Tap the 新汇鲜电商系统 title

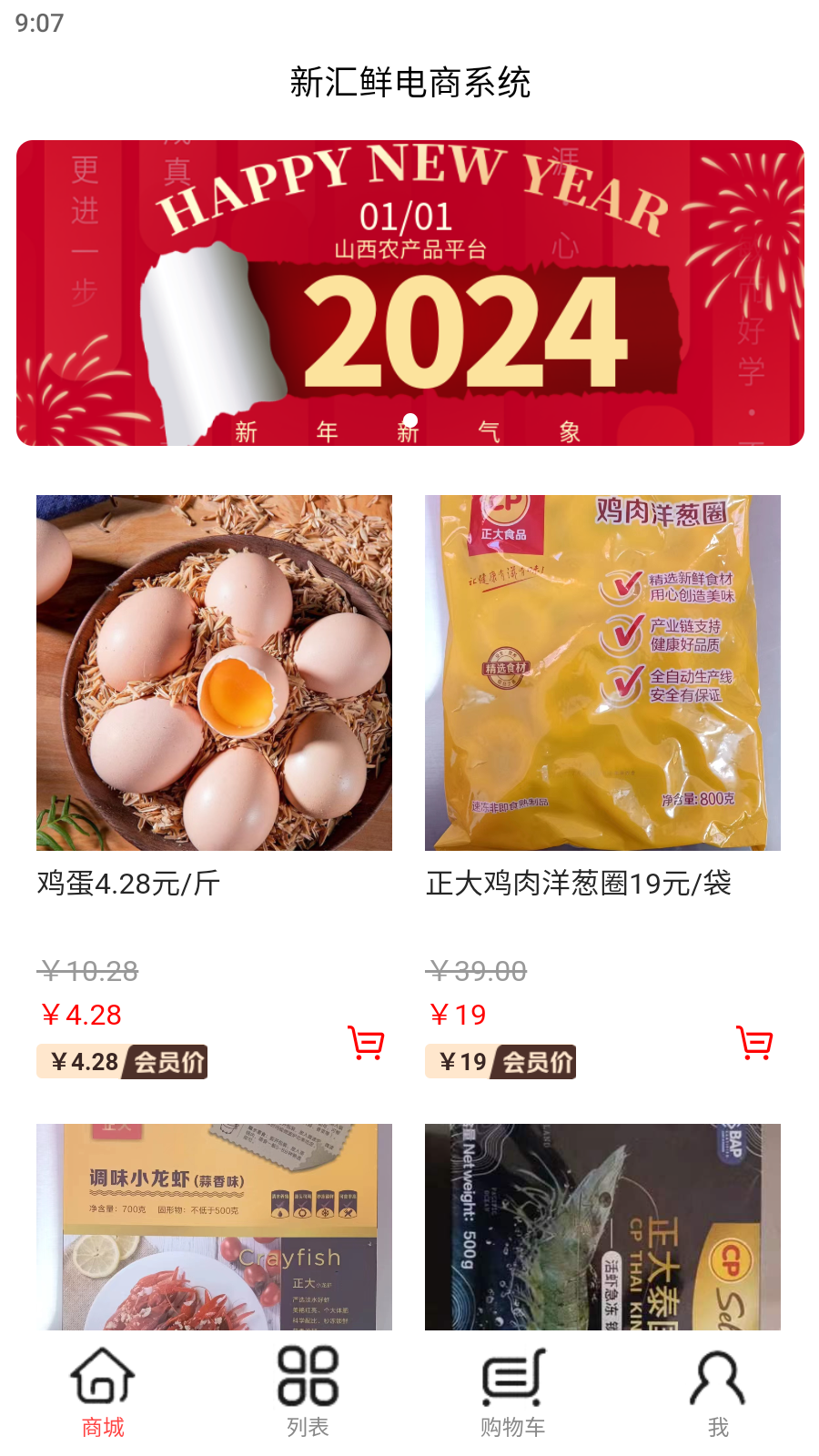409,82
